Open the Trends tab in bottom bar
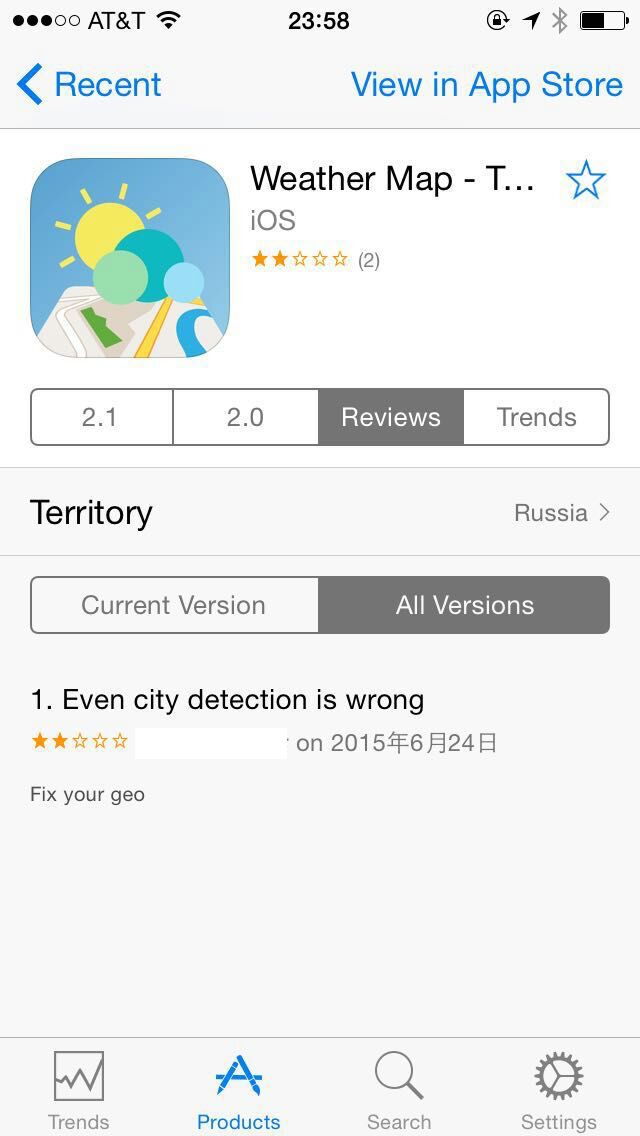 click(x=79, y=1090)
